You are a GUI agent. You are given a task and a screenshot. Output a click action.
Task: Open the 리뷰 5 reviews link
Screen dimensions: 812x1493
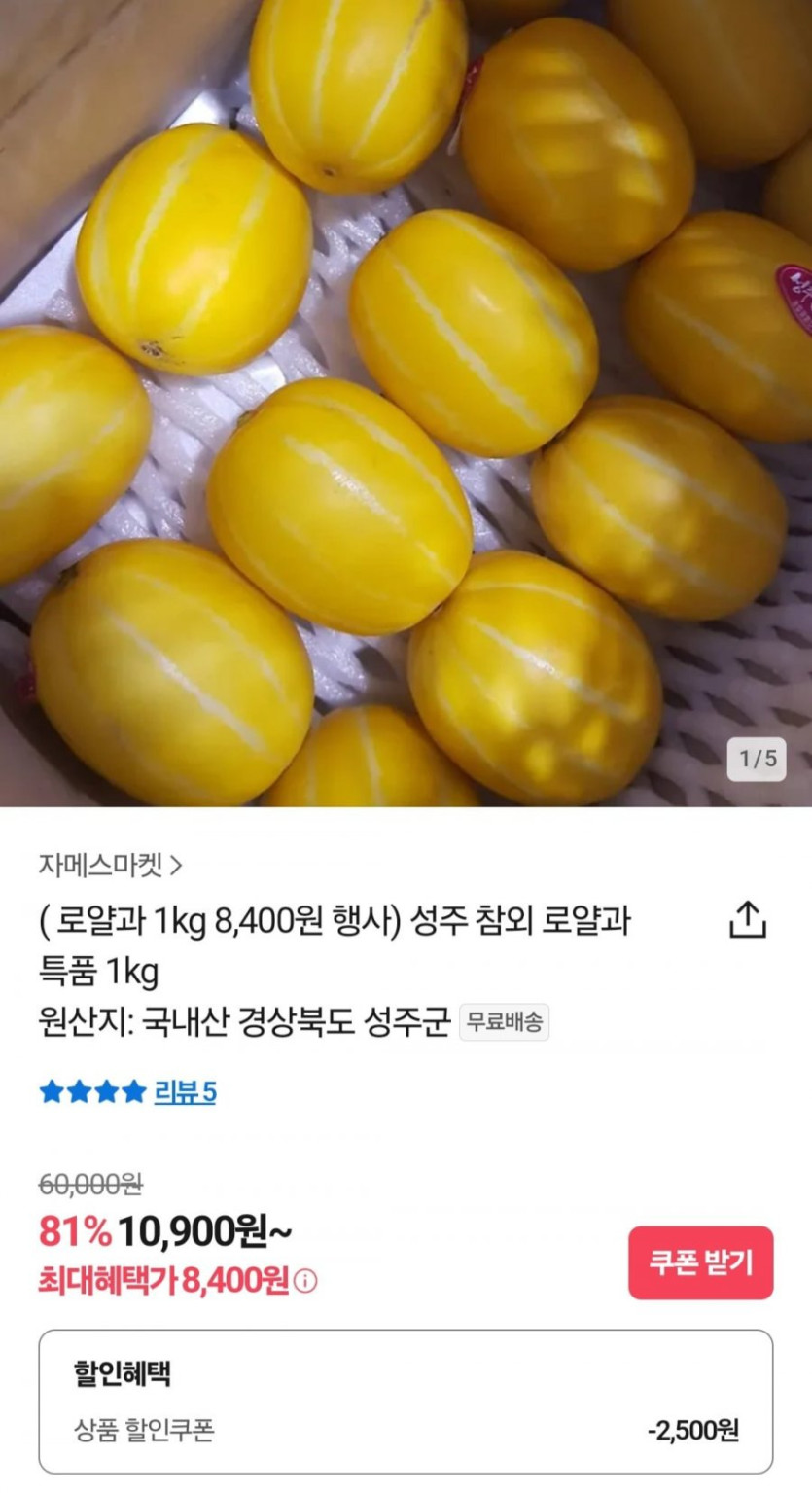pyautogui.click(x=185, y=1092)
